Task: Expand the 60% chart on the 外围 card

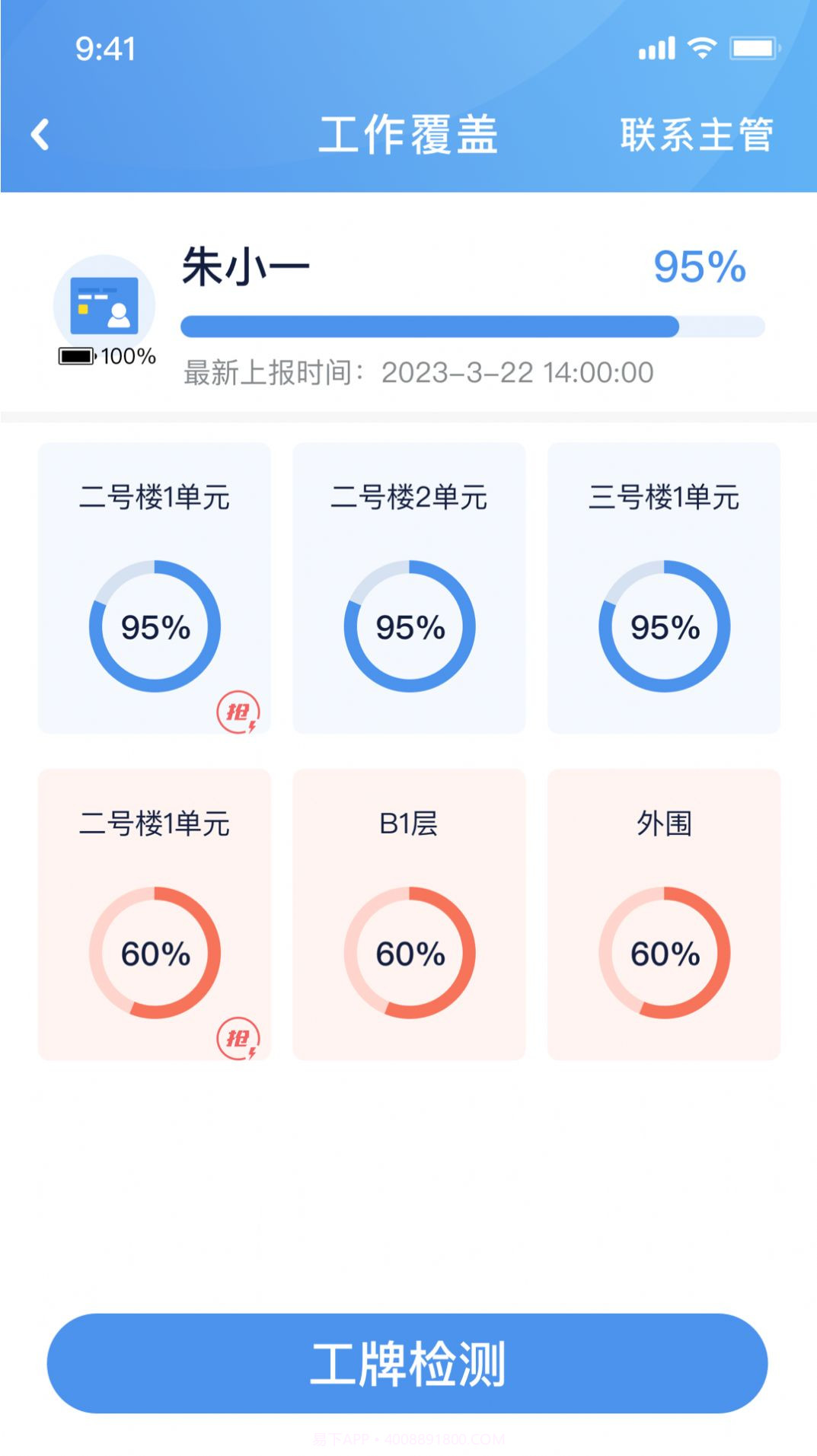Action: (x=664, y=953)
